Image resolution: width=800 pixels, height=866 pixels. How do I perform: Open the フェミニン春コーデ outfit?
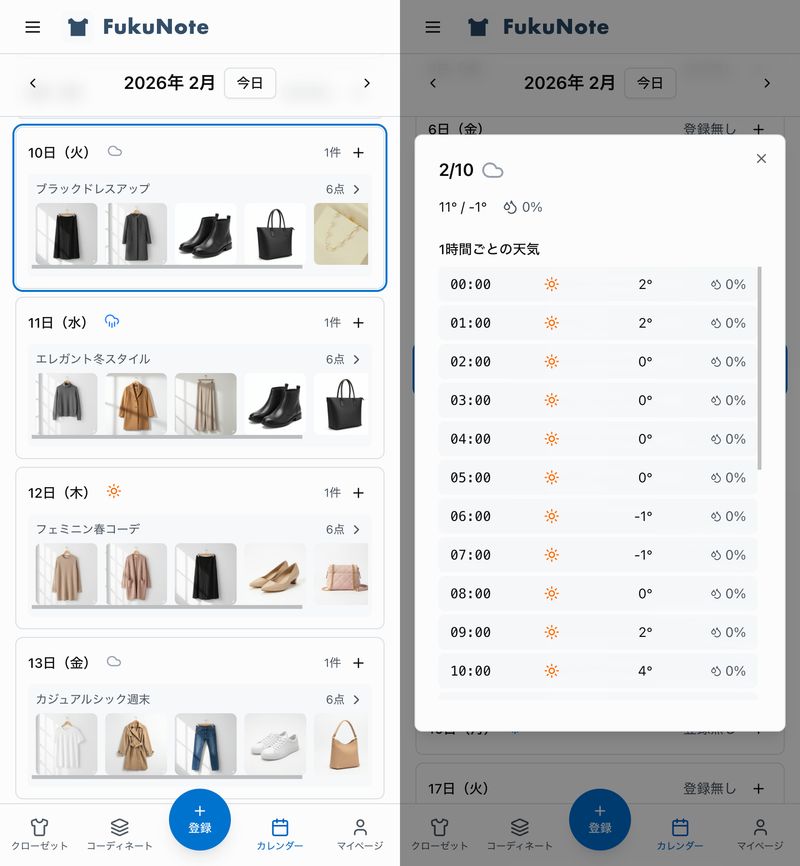pos(200,529)
